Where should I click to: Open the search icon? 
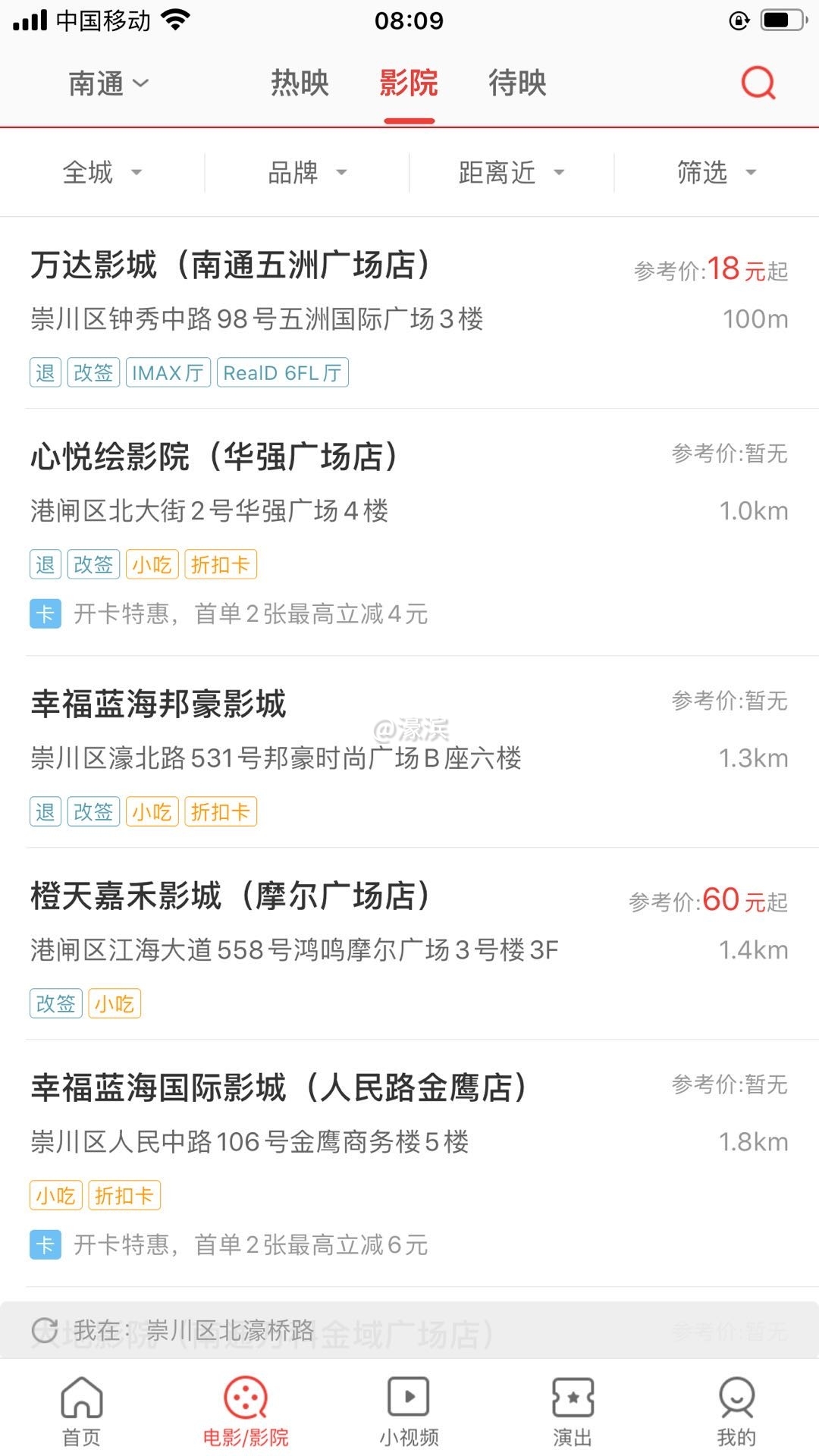(758, 83)
